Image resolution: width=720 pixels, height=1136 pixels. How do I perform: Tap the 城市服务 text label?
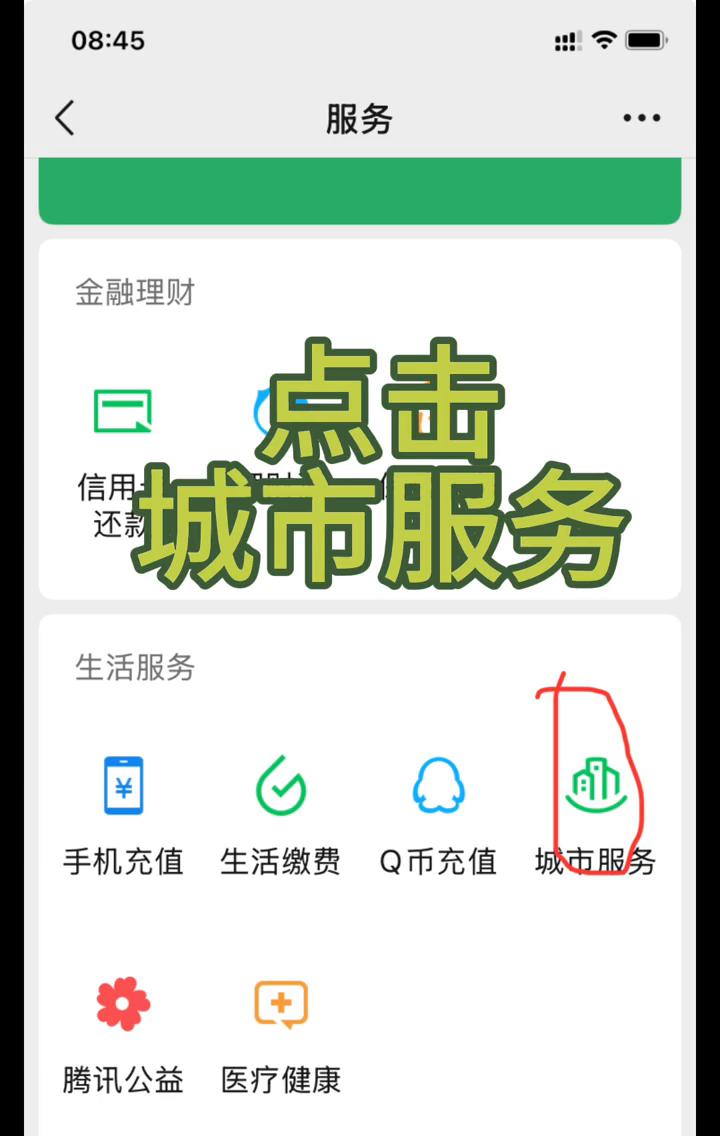click(596, 864)
